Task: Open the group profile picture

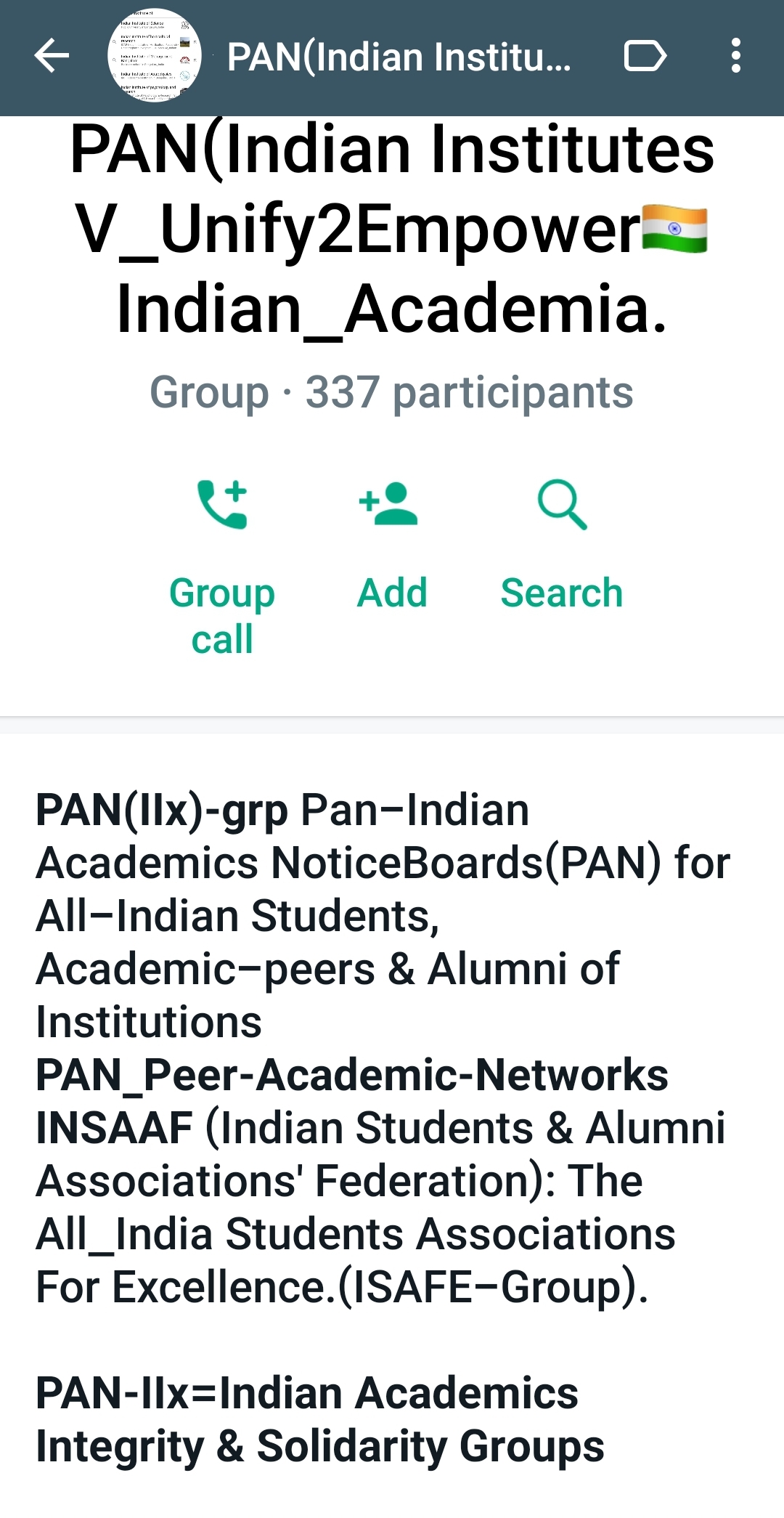Action: point(155,56)
